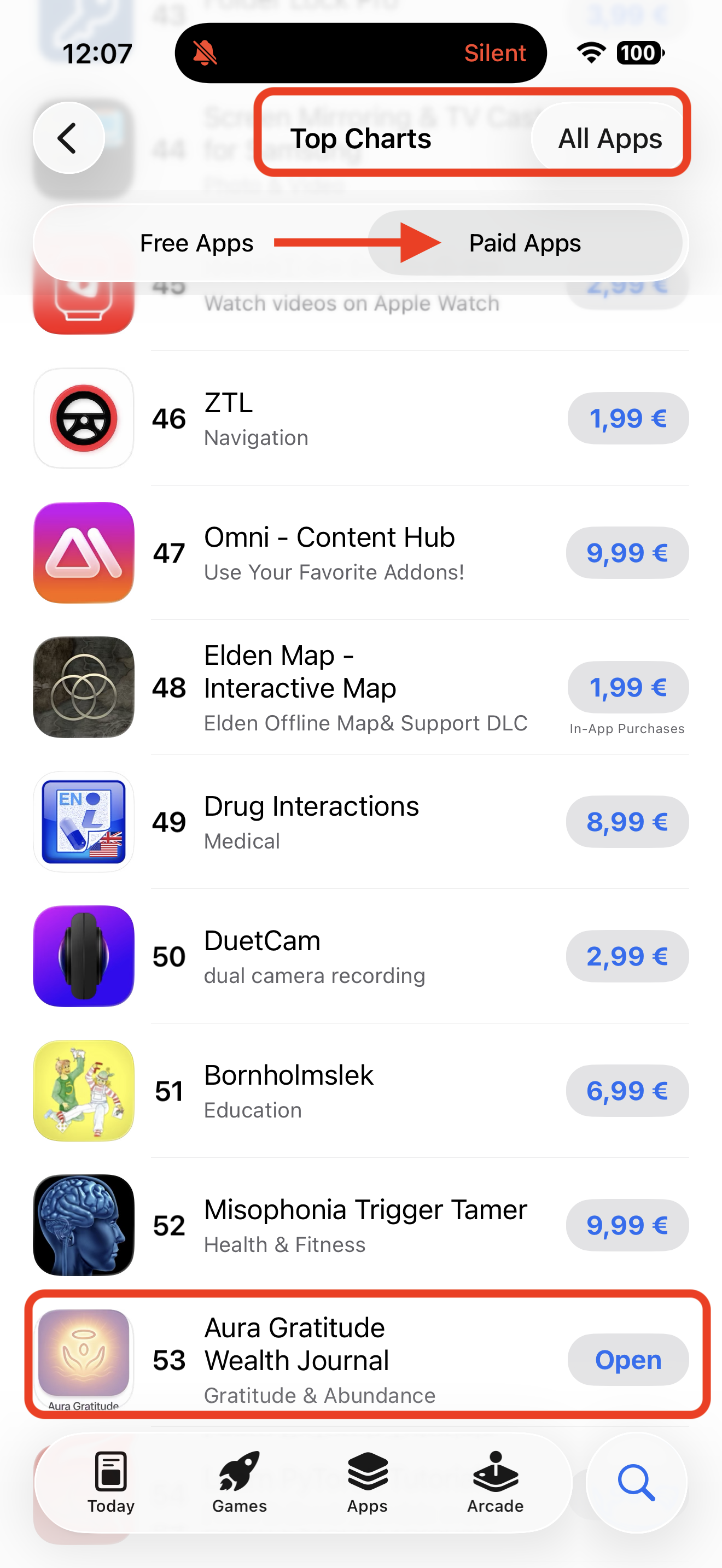
Task: Open the Elden Map app icon
Action: [83, 687]
